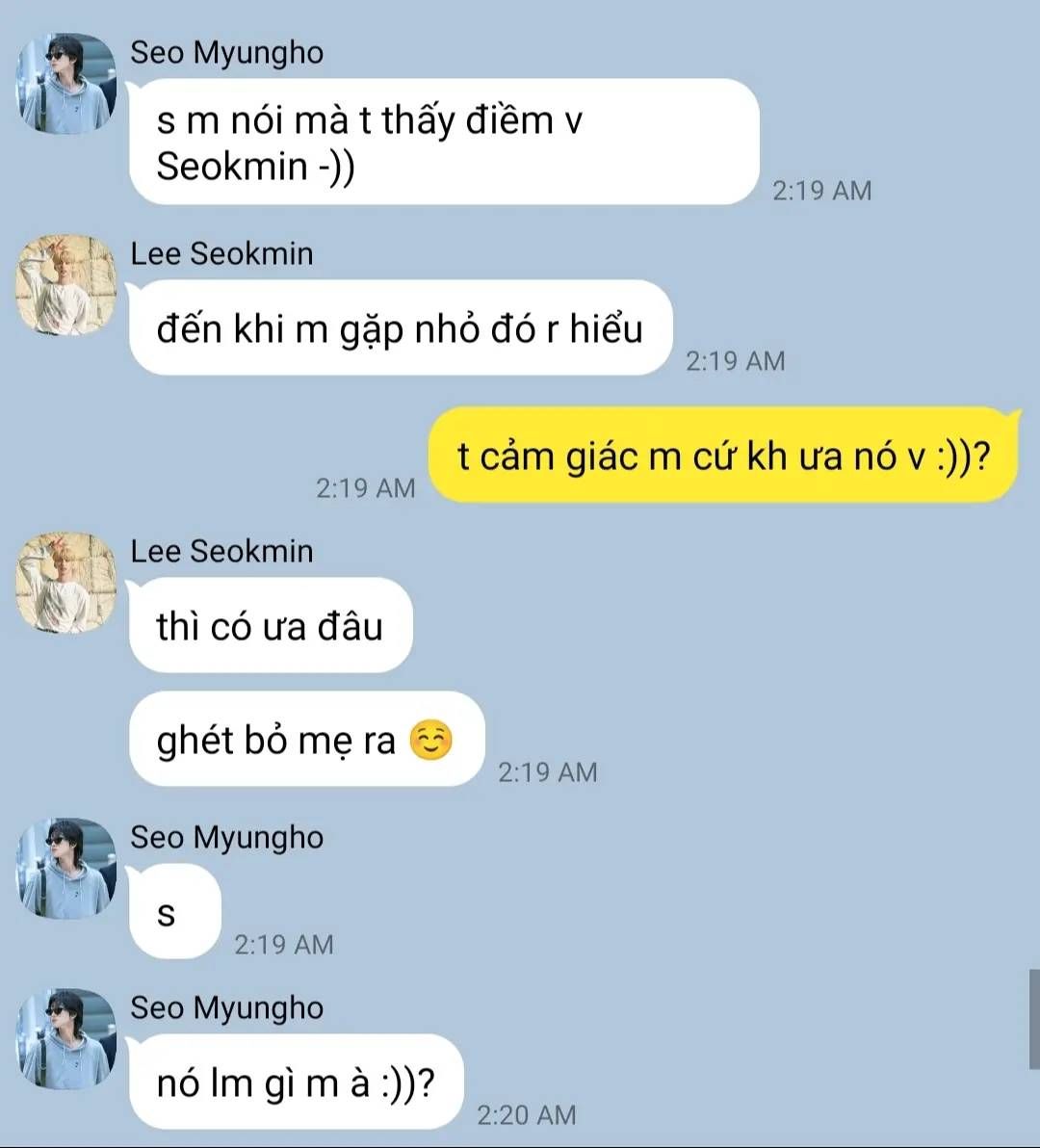The image size is (1040, 1148).
Task: Open Lee Seokmin's avatar beside "đến khi m gặp" message
Action: coord(65,285)
